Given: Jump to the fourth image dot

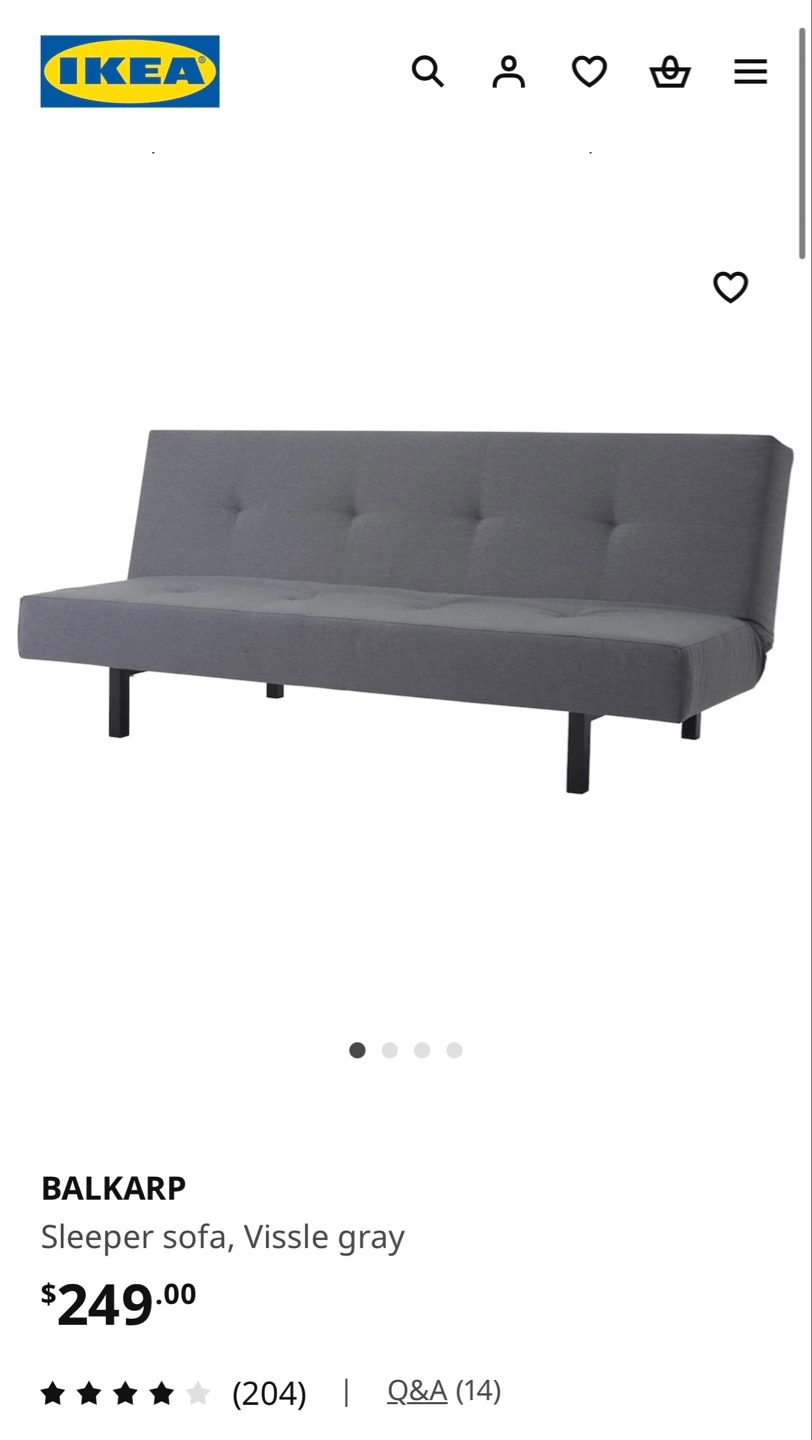Looking at the screenshot, I should tap(454, 1050).
